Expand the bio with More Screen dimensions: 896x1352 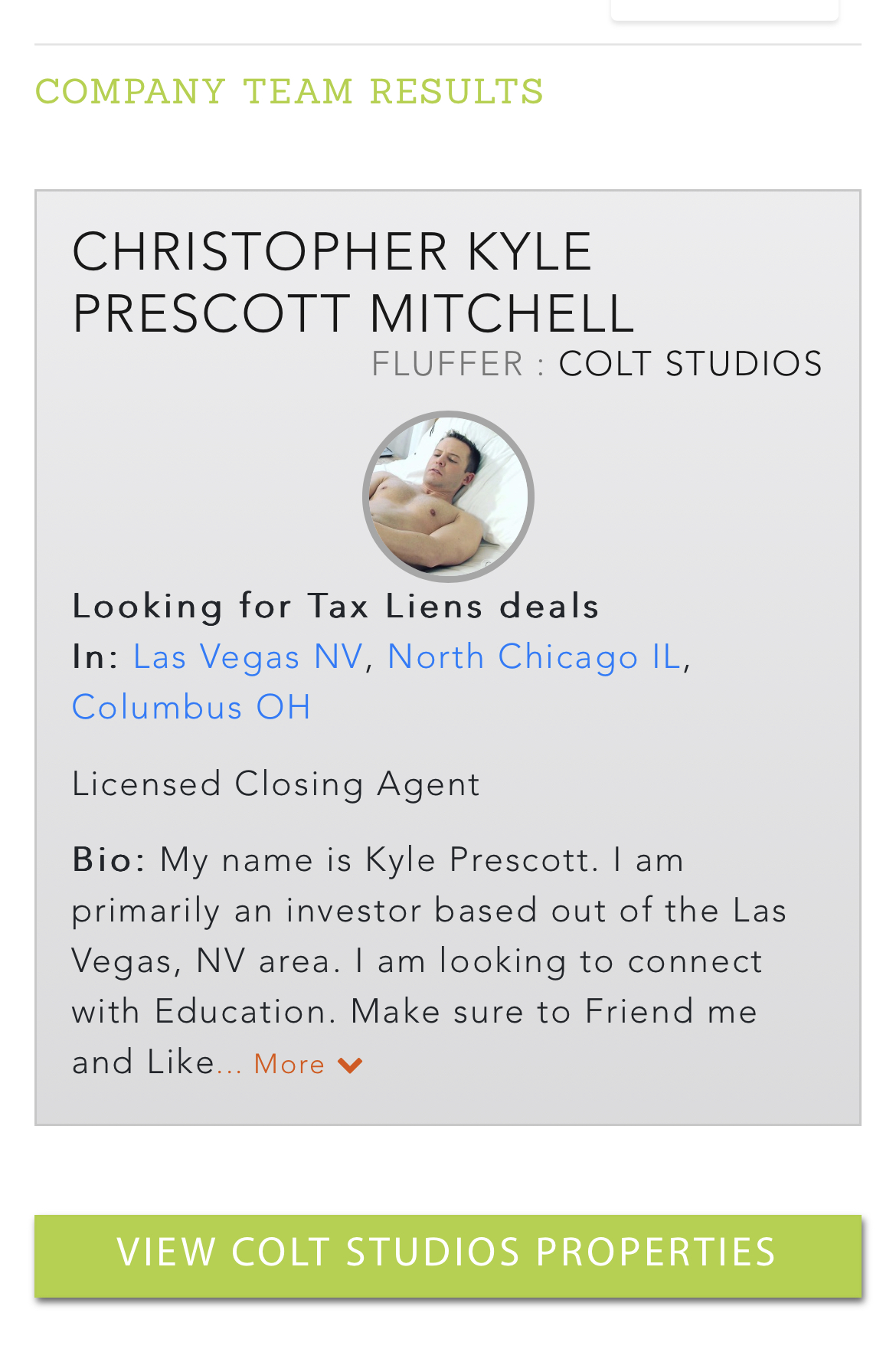point(306,1064)
